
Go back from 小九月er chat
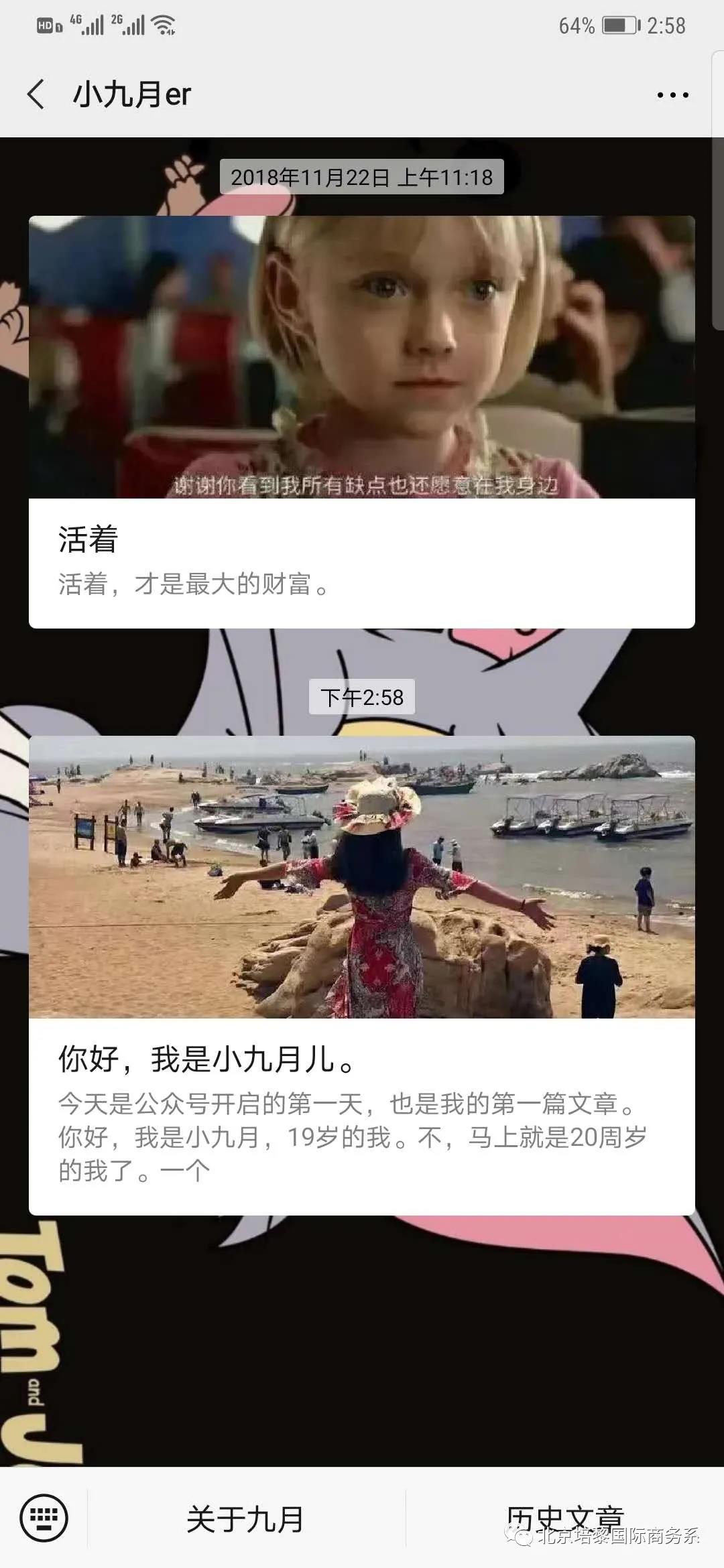(x=37, y=94)
